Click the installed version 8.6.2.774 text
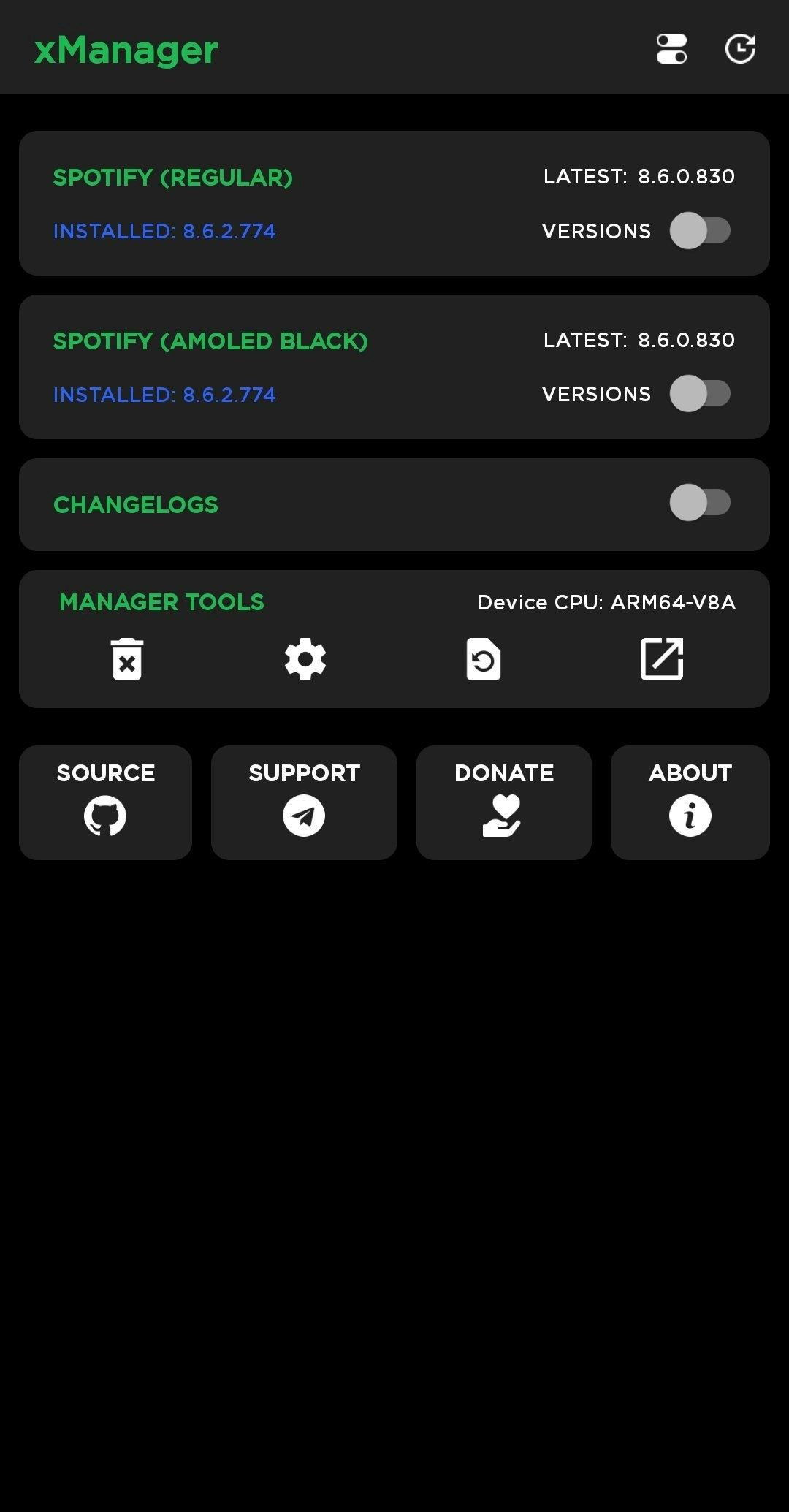The width and height of the screenshot is (789, 1512). pos(165,231)
